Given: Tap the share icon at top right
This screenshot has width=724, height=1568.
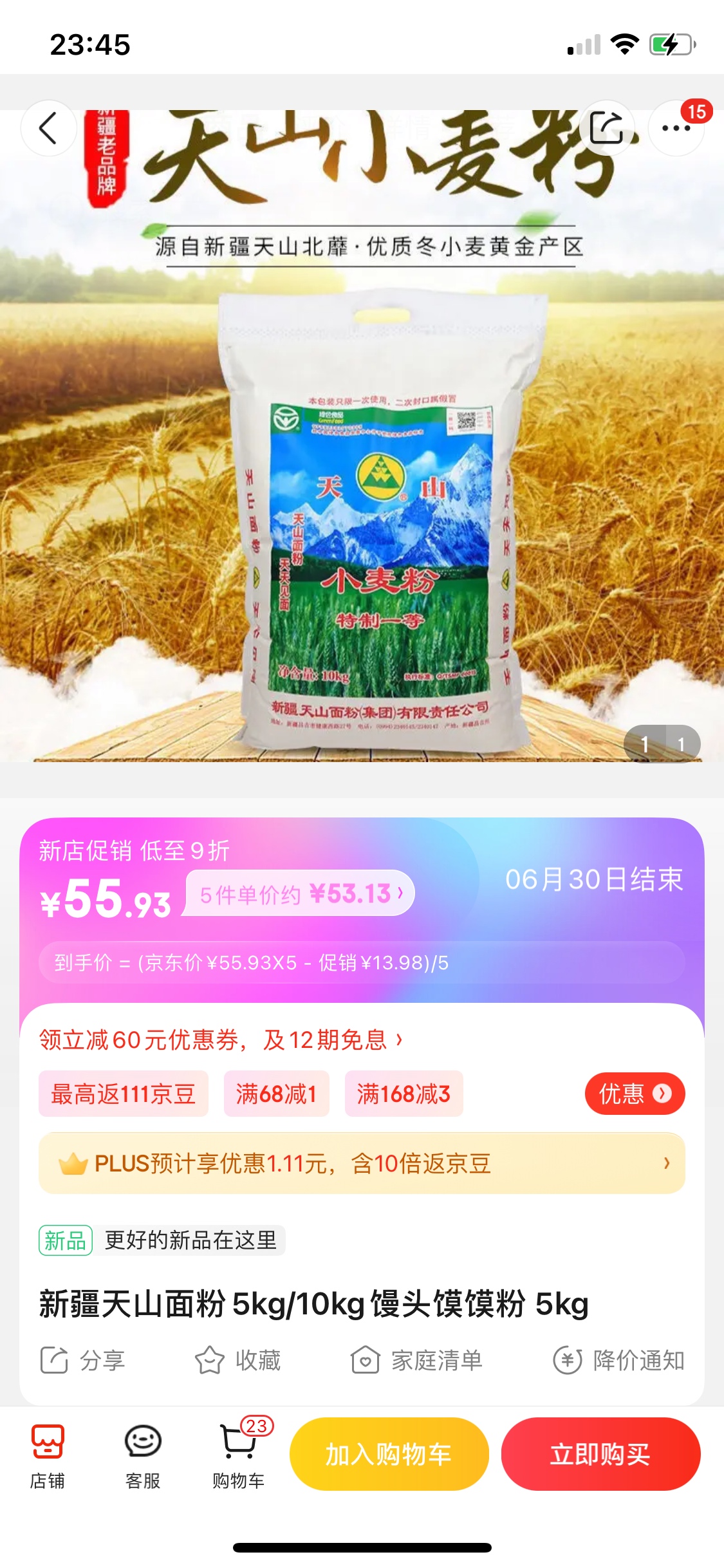Looking at the screenshot, I should [x=607, y=128].
